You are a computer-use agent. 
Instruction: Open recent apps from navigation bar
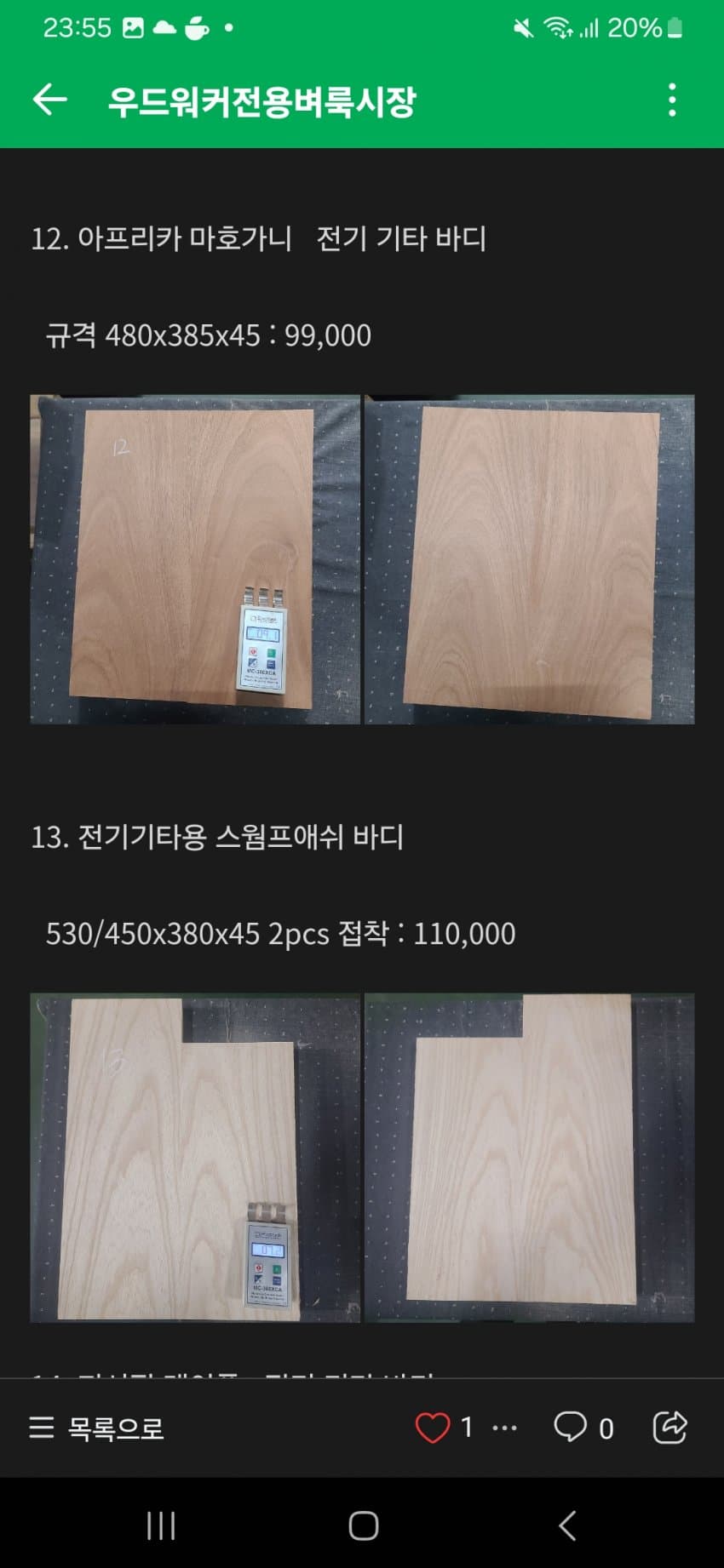pyautogui.click(x=161, y=1525)
